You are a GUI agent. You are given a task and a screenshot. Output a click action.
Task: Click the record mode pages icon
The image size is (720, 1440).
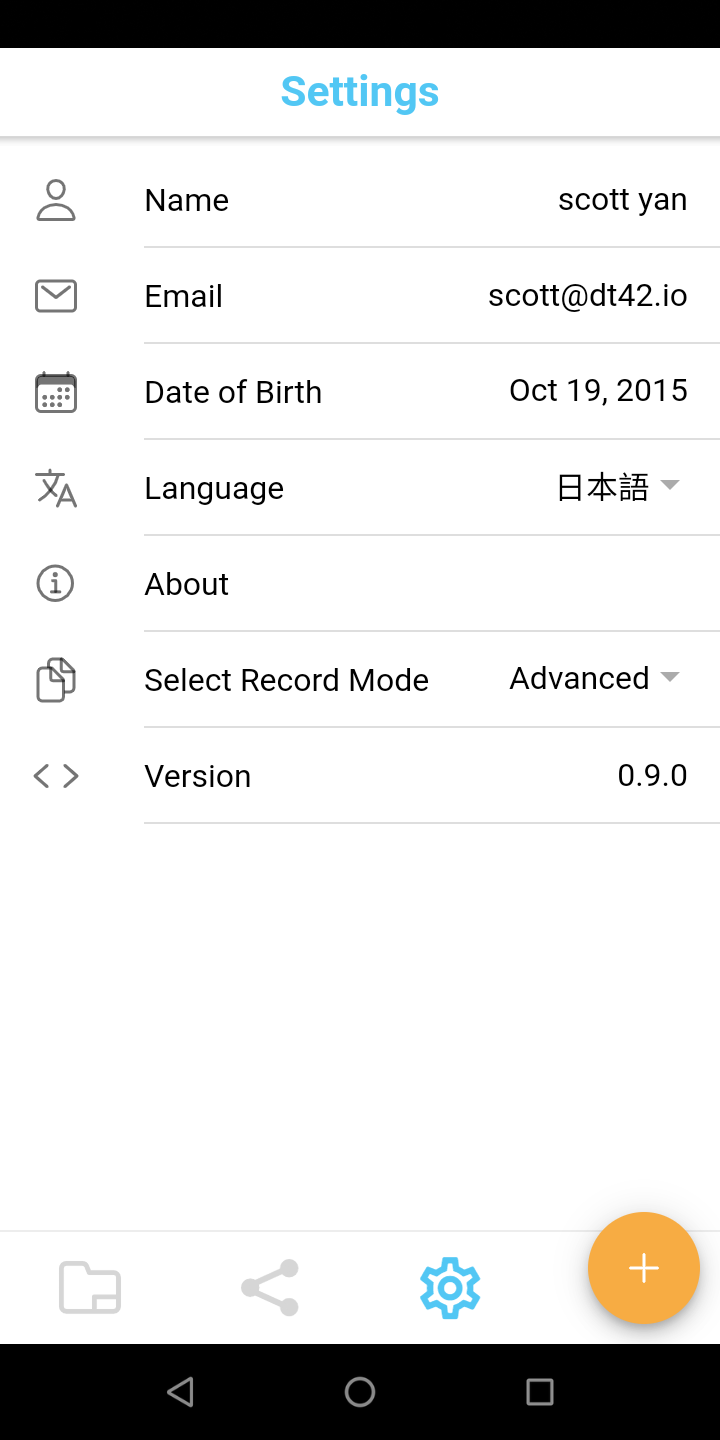tap(55, 679)
